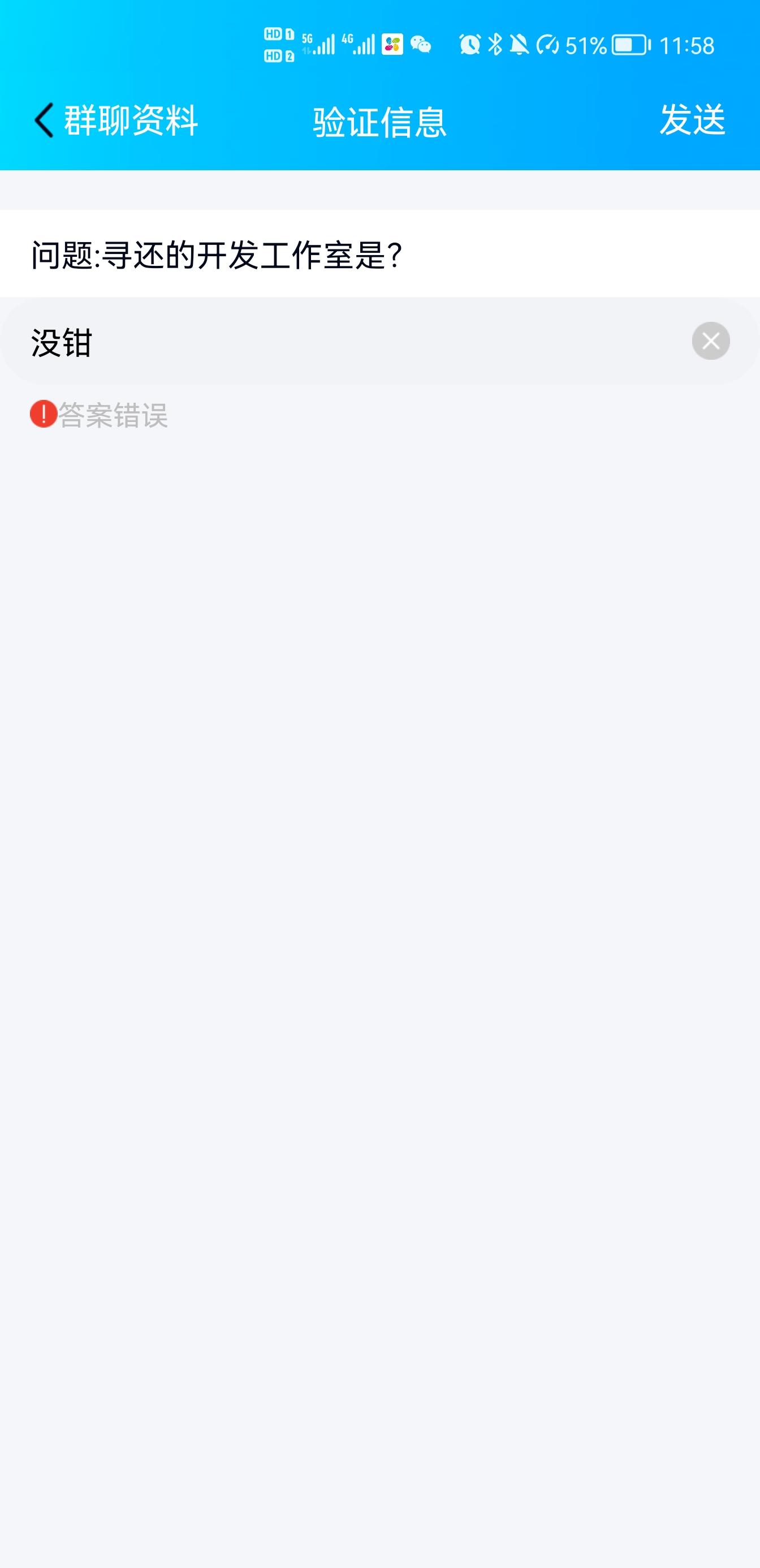
Task: Tap the HD1 voice indicator icon
Action: 277,33
